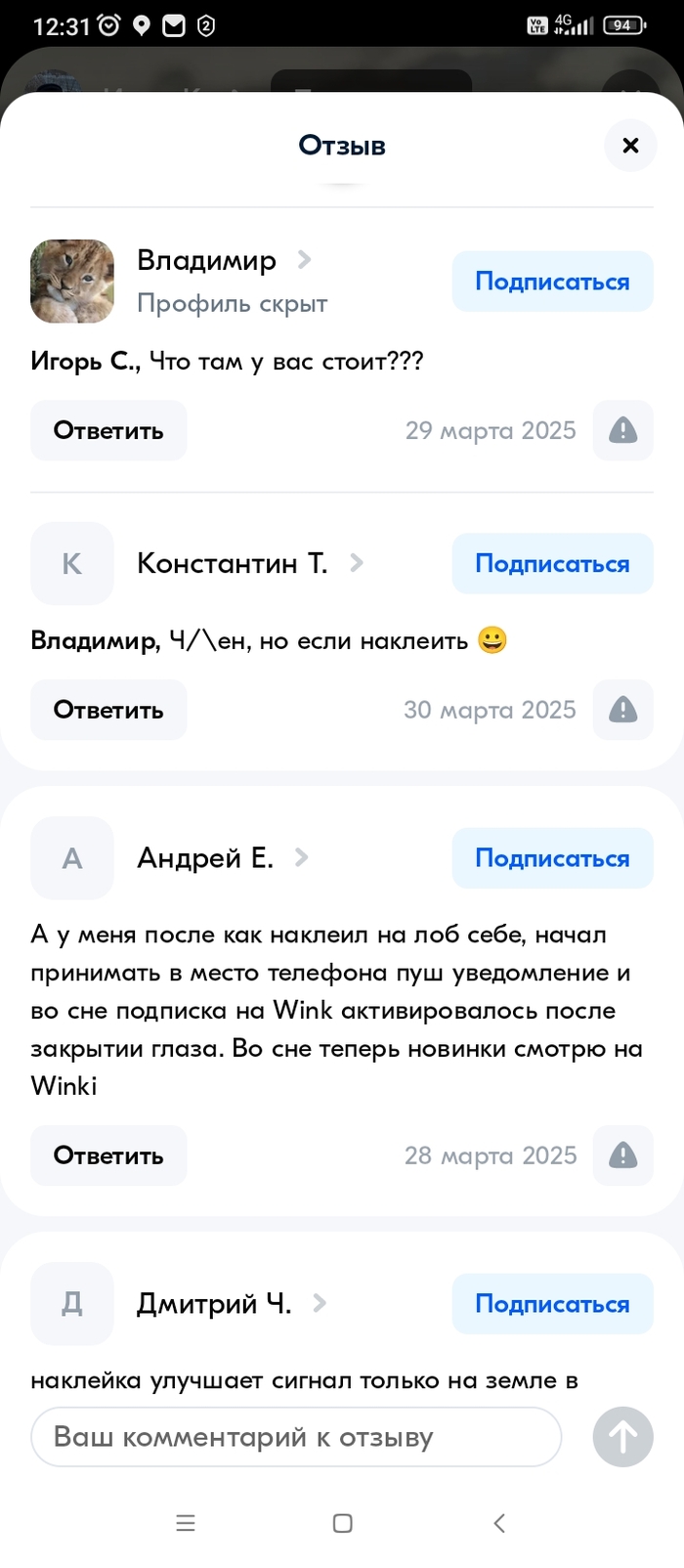Open Владимир's profile
The width and height of the screenshot is (684, 1568).
pos(207,260)
